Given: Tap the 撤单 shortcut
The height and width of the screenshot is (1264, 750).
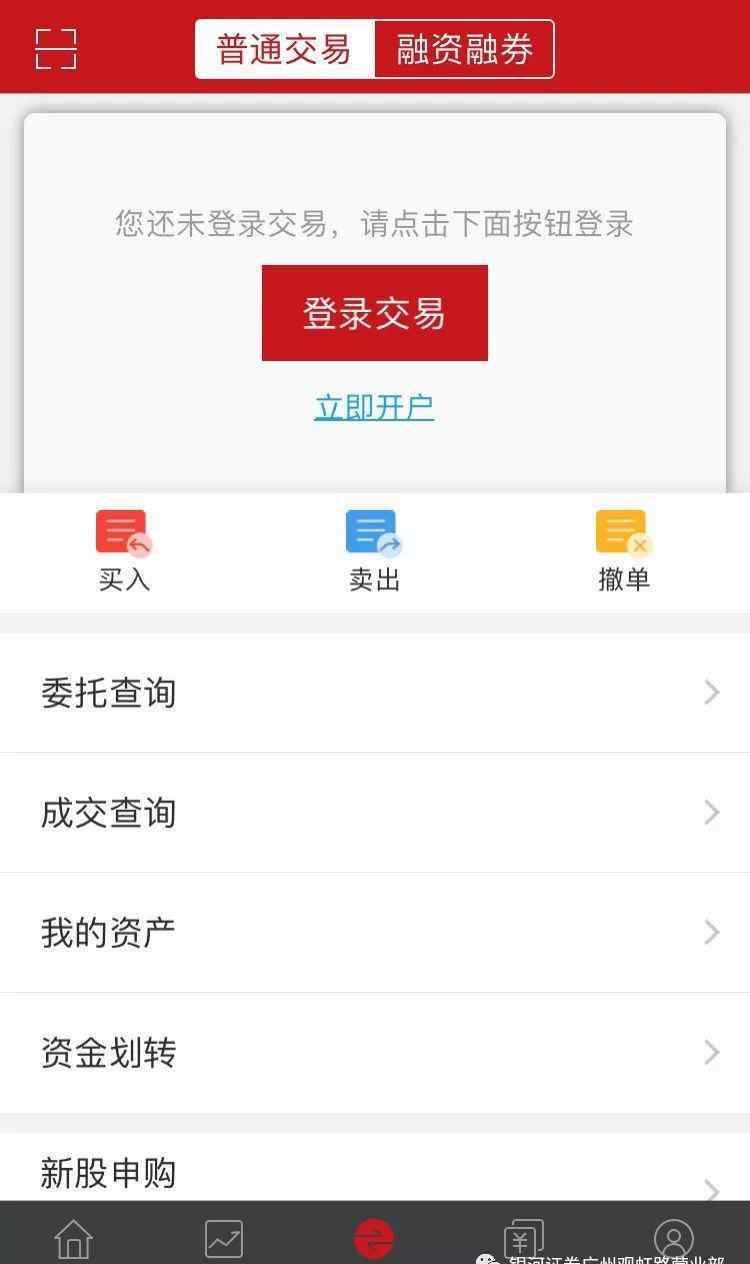Looking at the screenshot, I should coord(624,551).
